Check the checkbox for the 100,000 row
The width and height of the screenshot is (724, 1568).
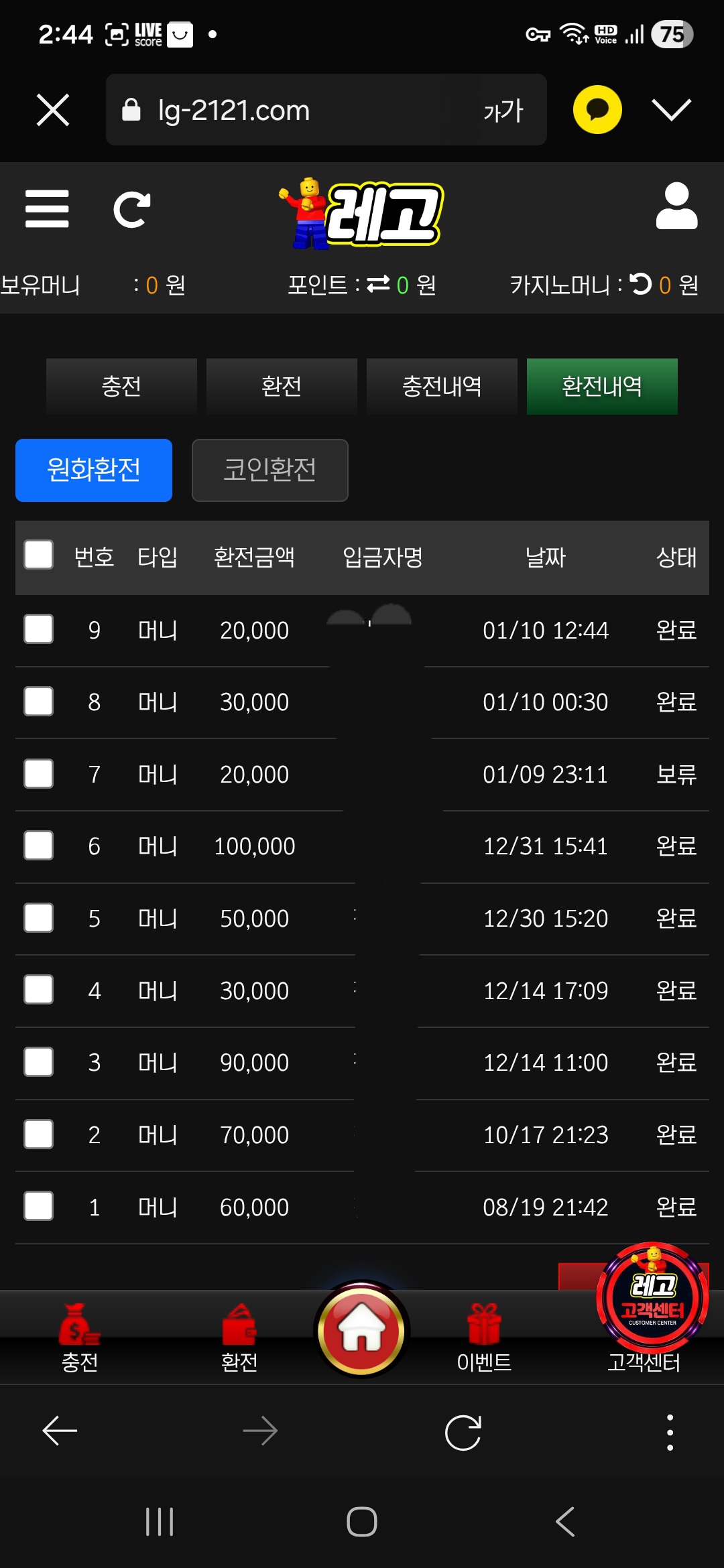(x=38, y=846)
